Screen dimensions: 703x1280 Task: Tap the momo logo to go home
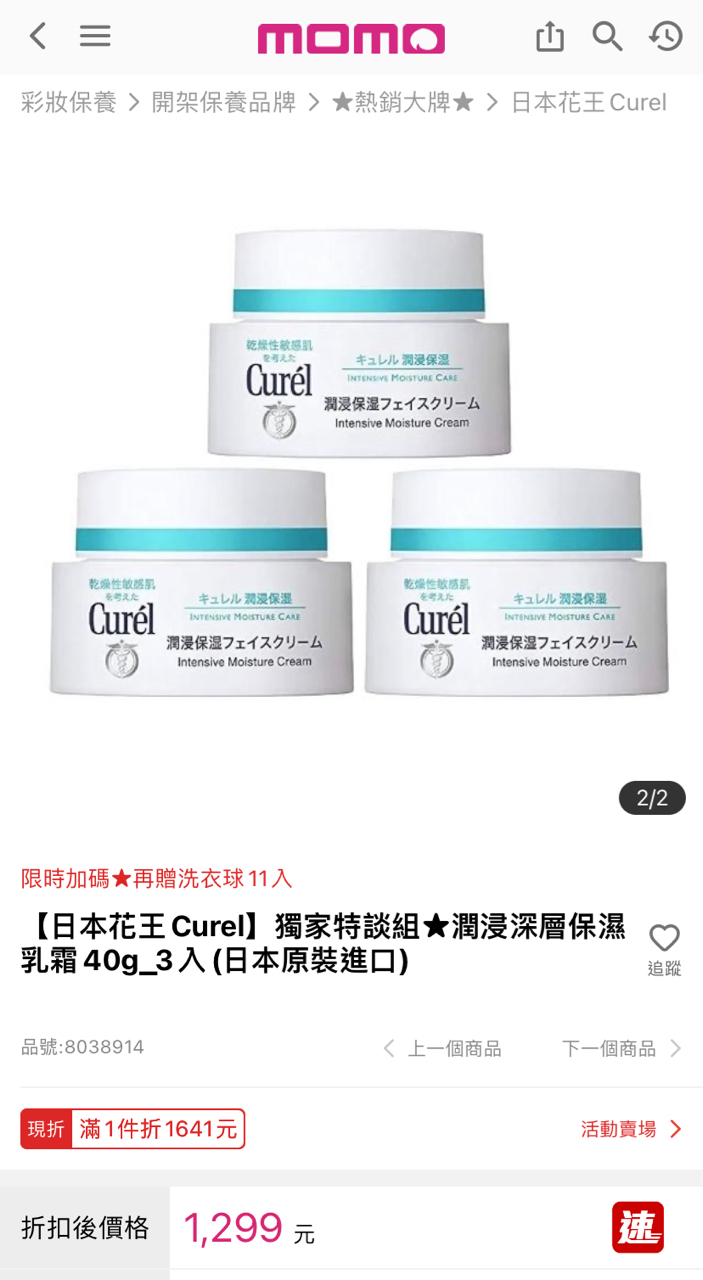(351, 38)
